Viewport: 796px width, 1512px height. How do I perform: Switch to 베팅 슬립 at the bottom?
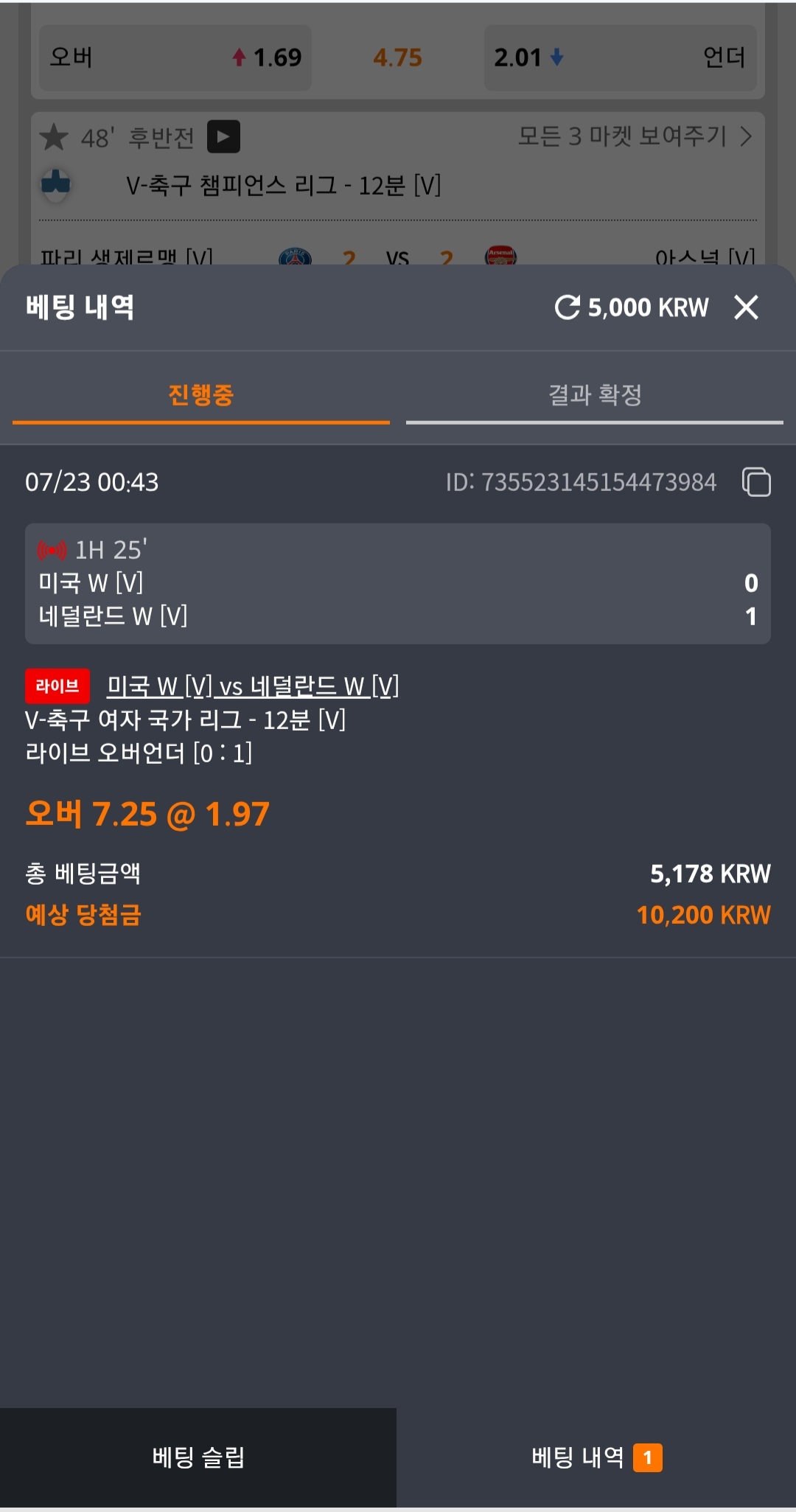click(x=198, y=1457)
